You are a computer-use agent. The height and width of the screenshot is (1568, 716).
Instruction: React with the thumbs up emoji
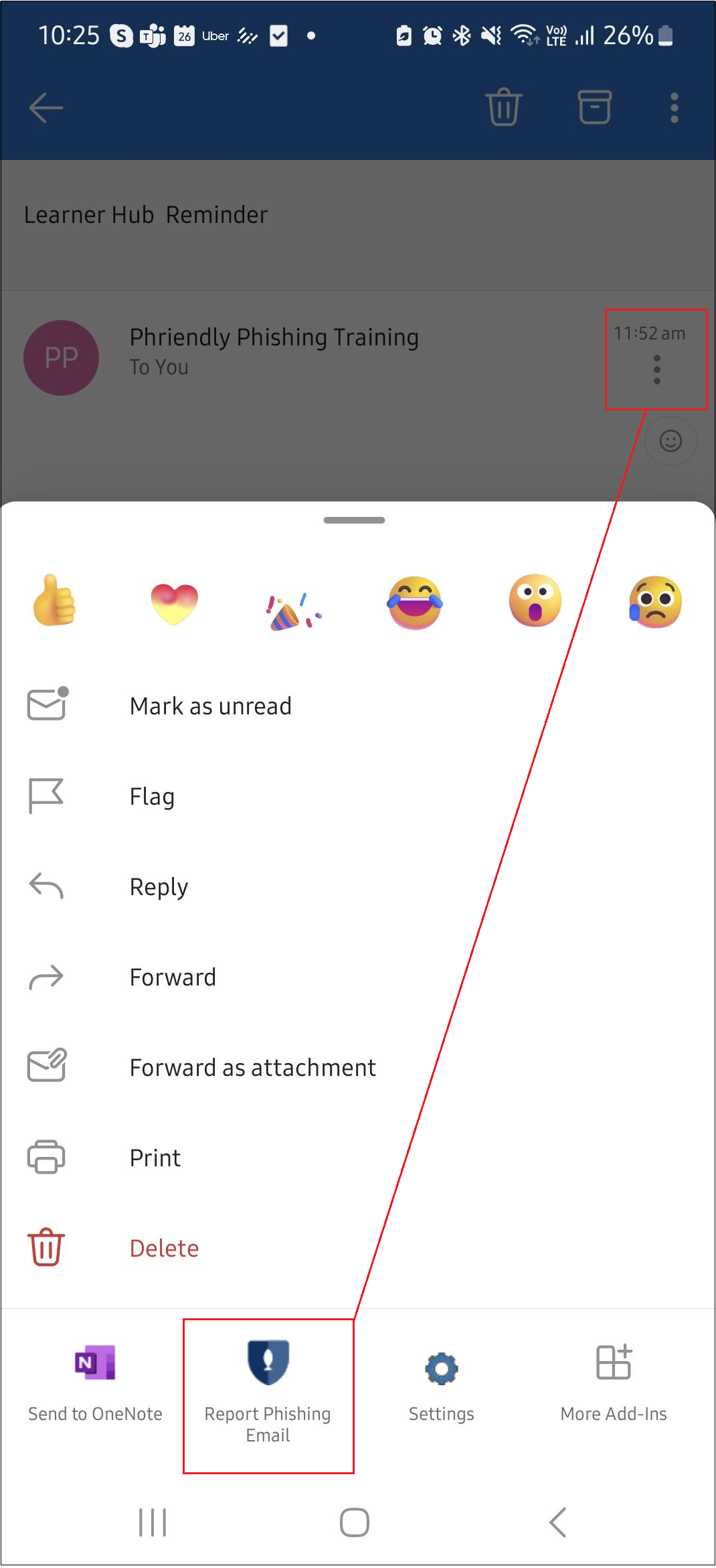click(x=54, y=601)
